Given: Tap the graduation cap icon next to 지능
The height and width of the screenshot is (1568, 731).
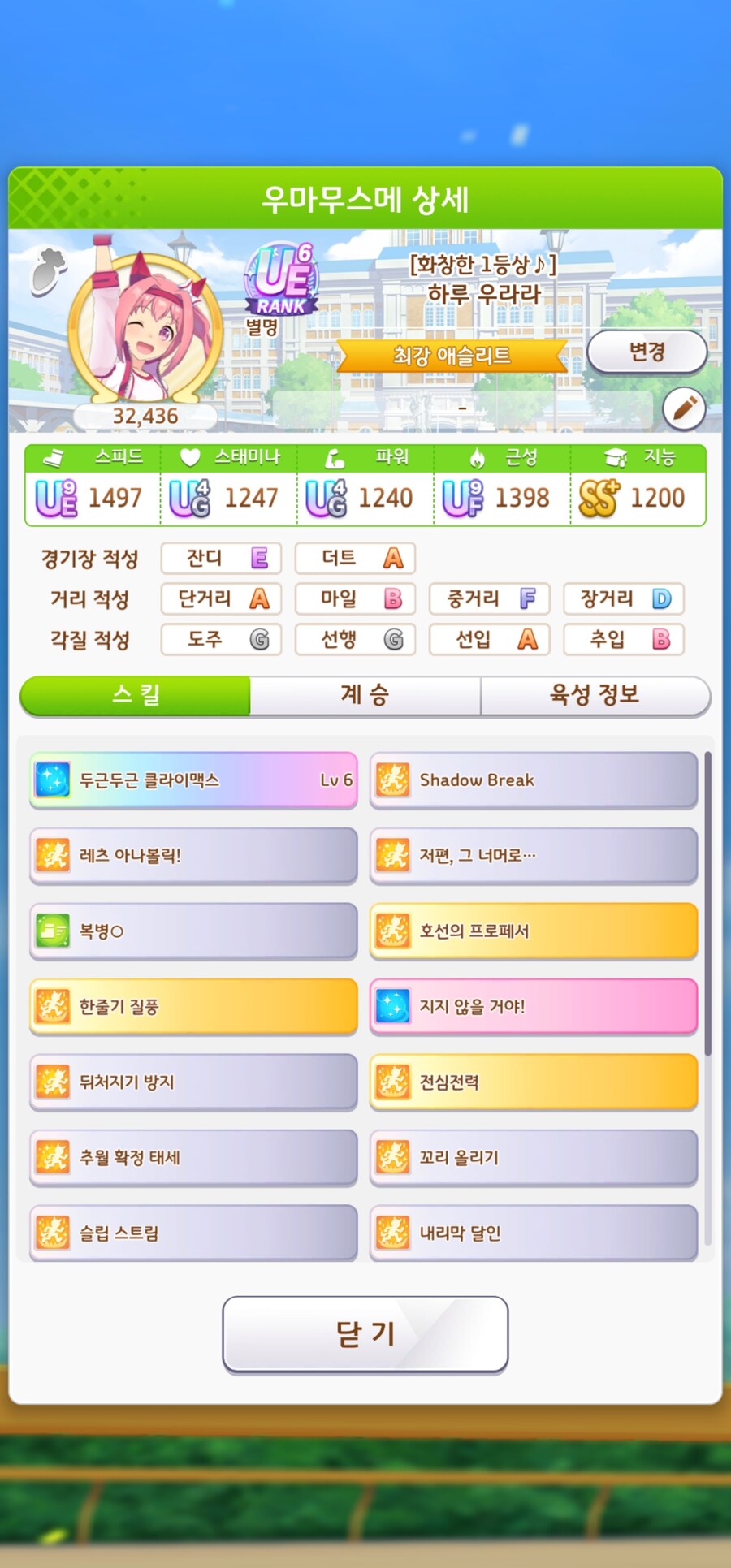Looking at the screenshot, I should [x=615, y=457].
